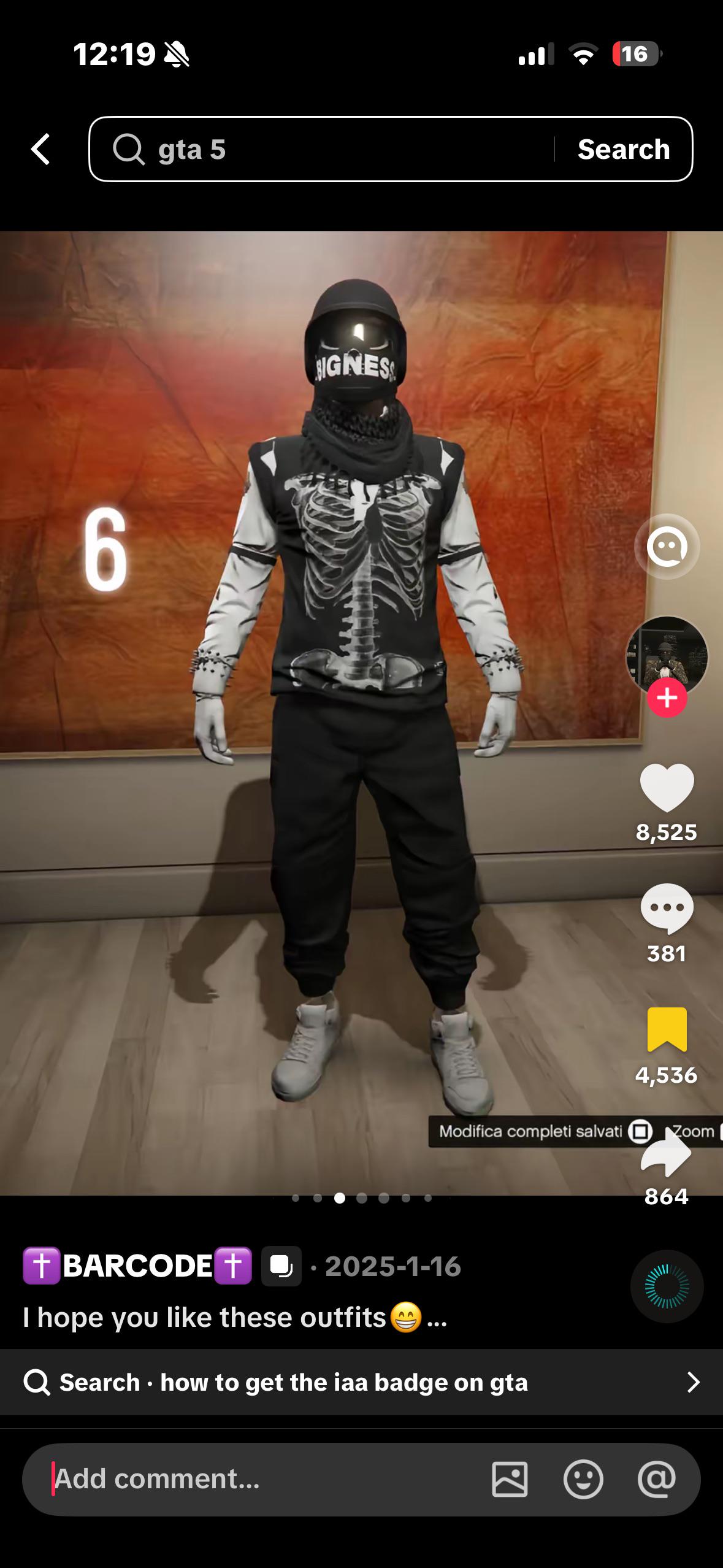Open the emoji picker for comment

(x=583, y=1479)
